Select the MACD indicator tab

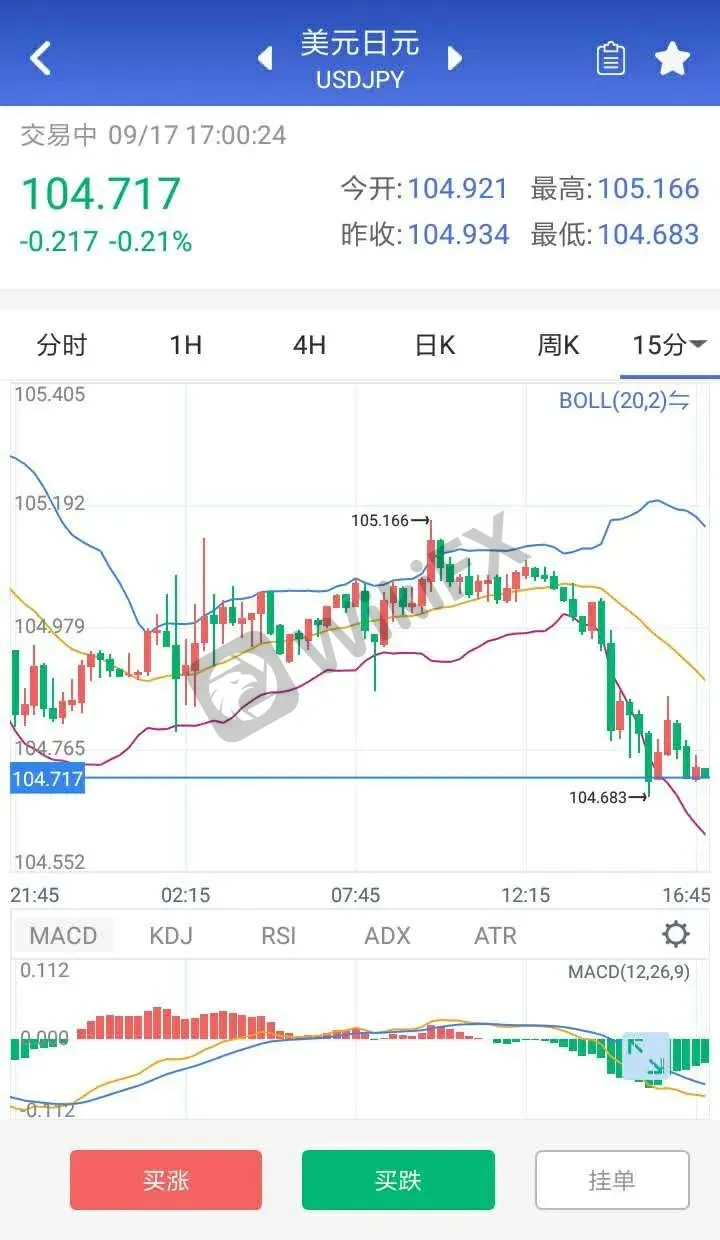(63, 936)
